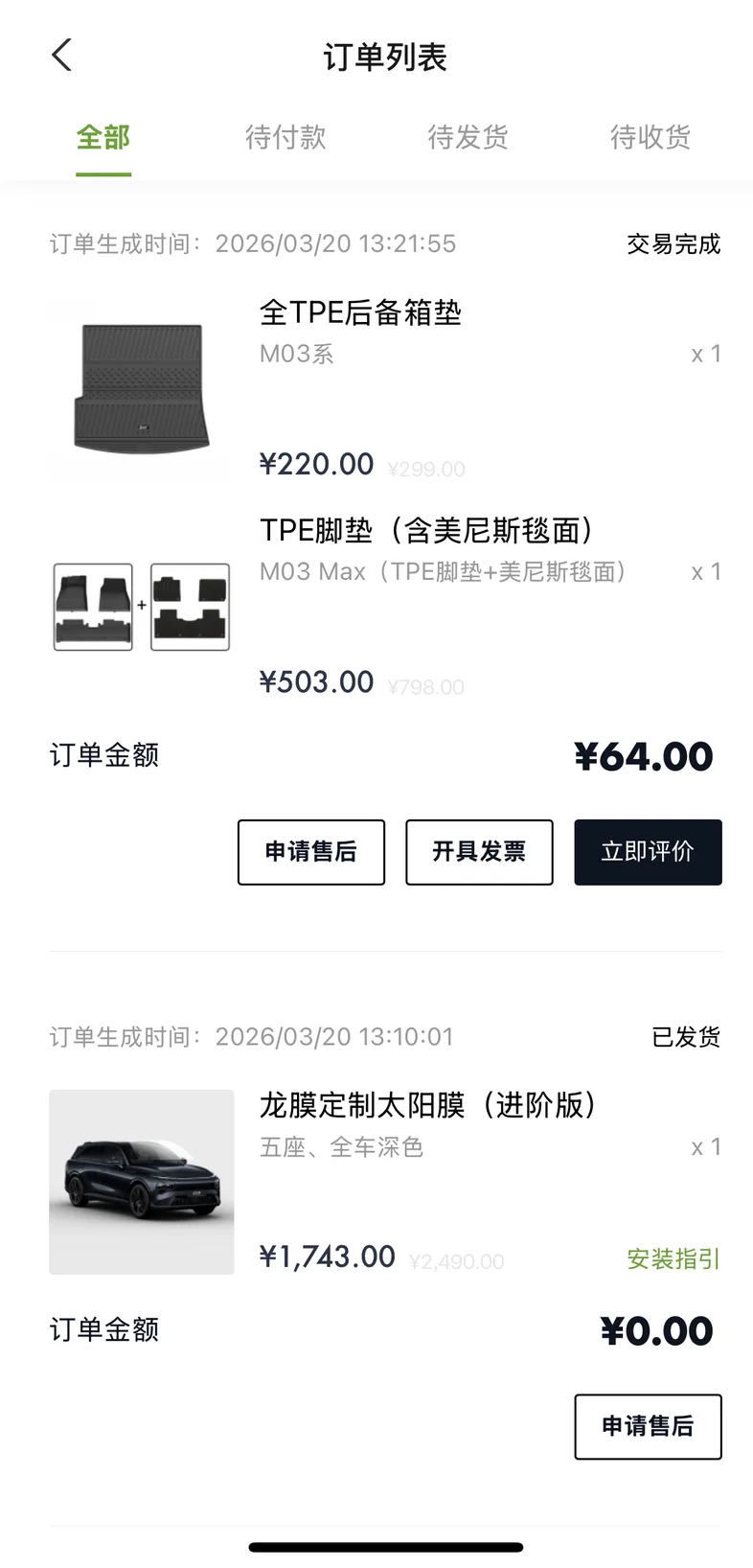The width and height of the screenshot is (753, 1568).
Task: Switch to the 全部 tab
Action: [x=103, y=138]
